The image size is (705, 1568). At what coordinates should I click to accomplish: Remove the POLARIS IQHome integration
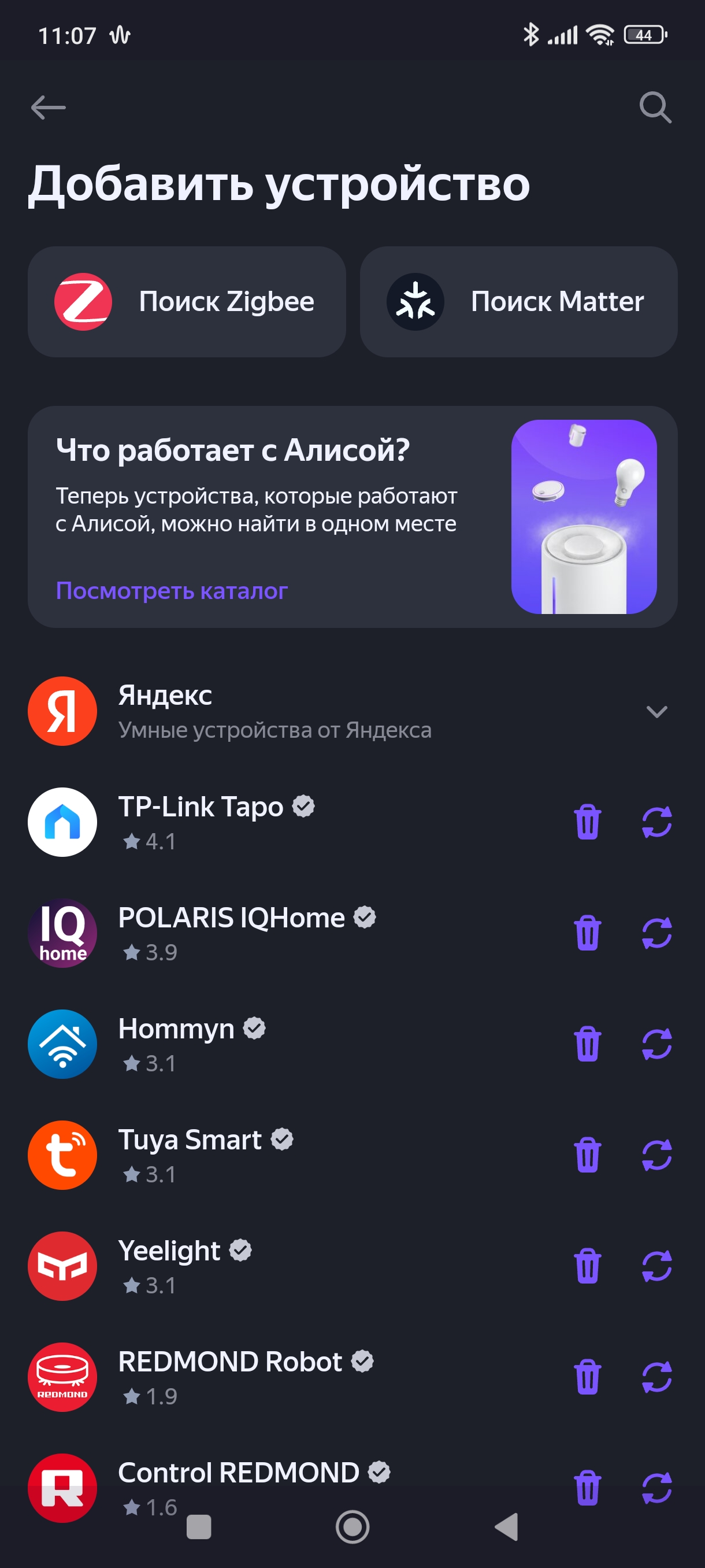587,933
